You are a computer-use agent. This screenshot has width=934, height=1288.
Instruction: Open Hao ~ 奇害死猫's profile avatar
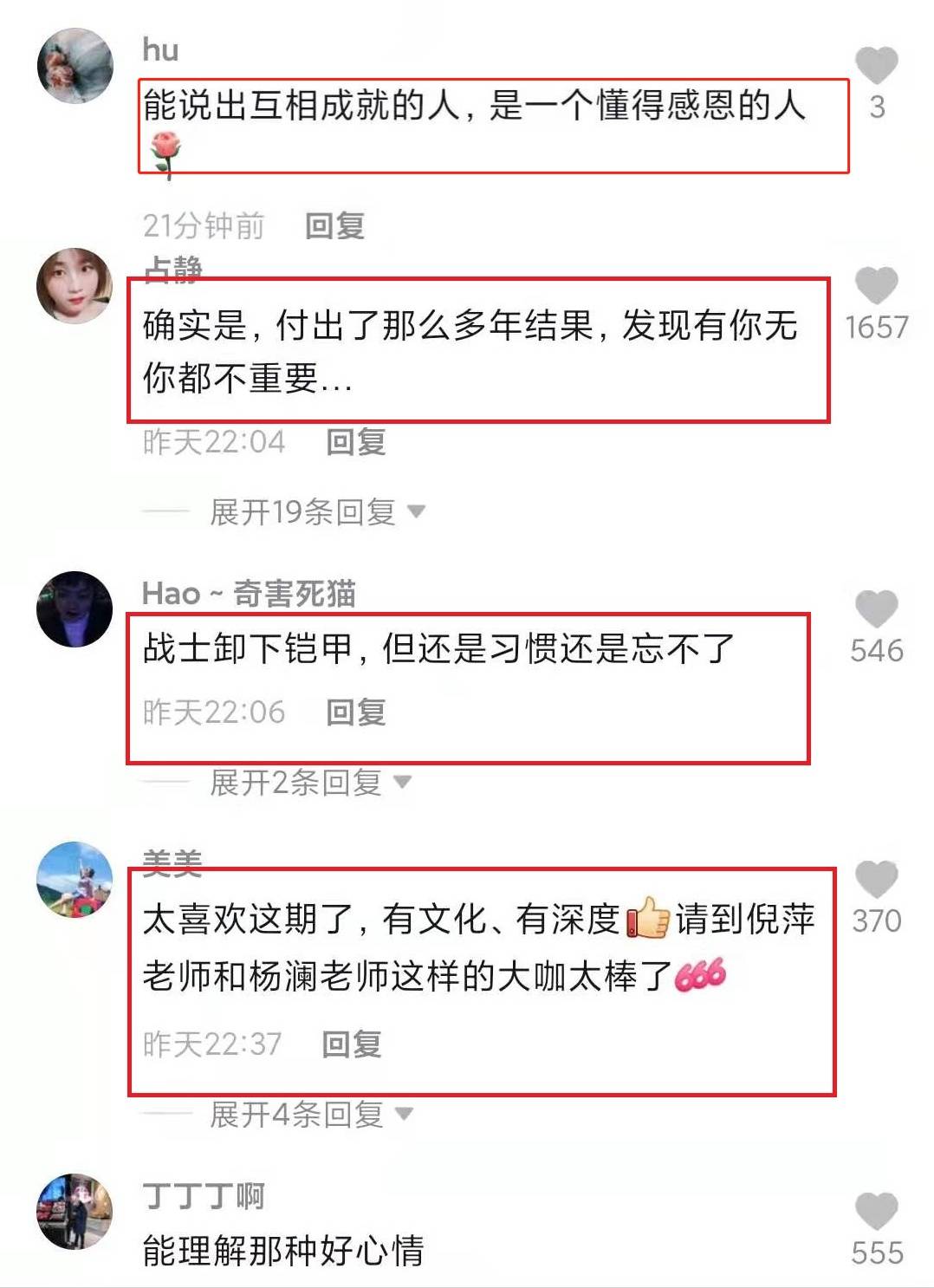tap(75, 609)
